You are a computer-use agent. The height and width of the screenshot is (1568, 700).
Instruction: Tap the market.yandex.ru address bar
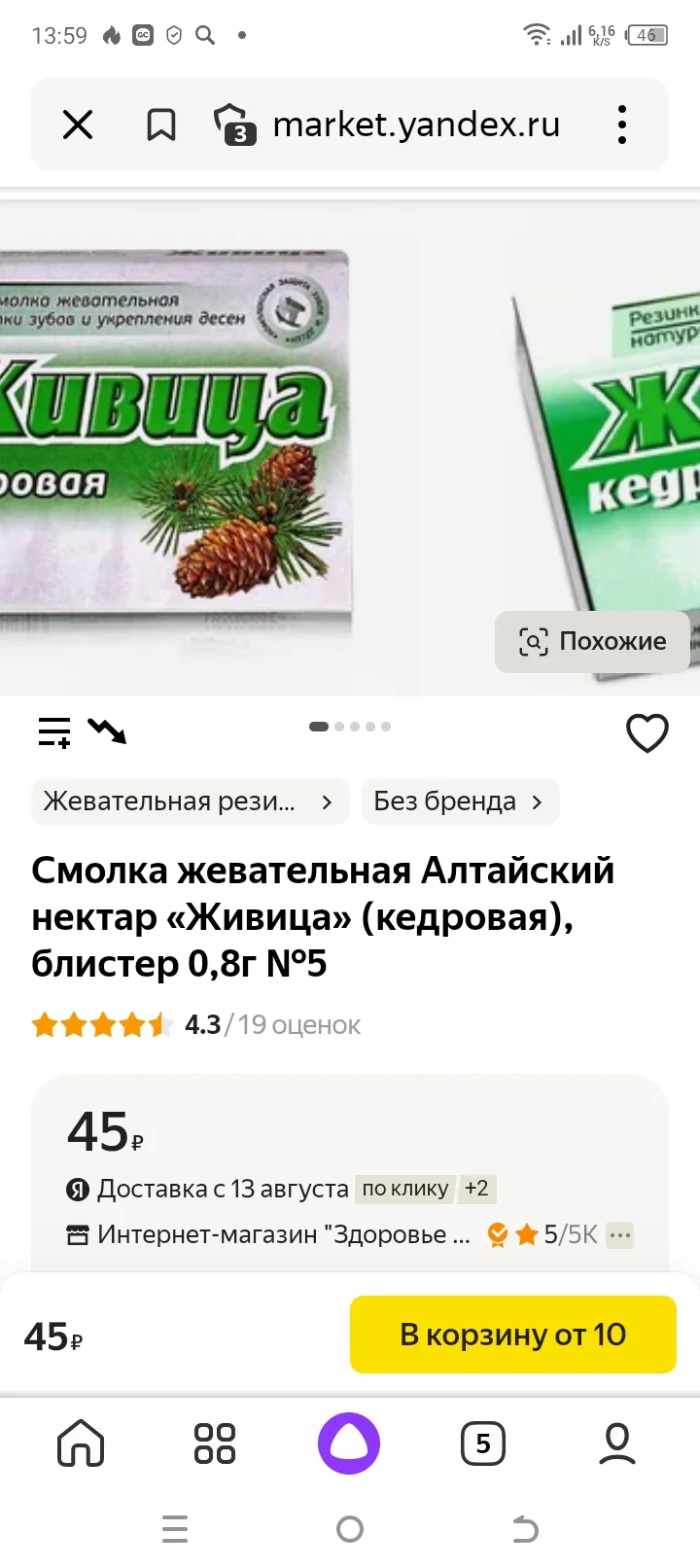pos(416,125)
